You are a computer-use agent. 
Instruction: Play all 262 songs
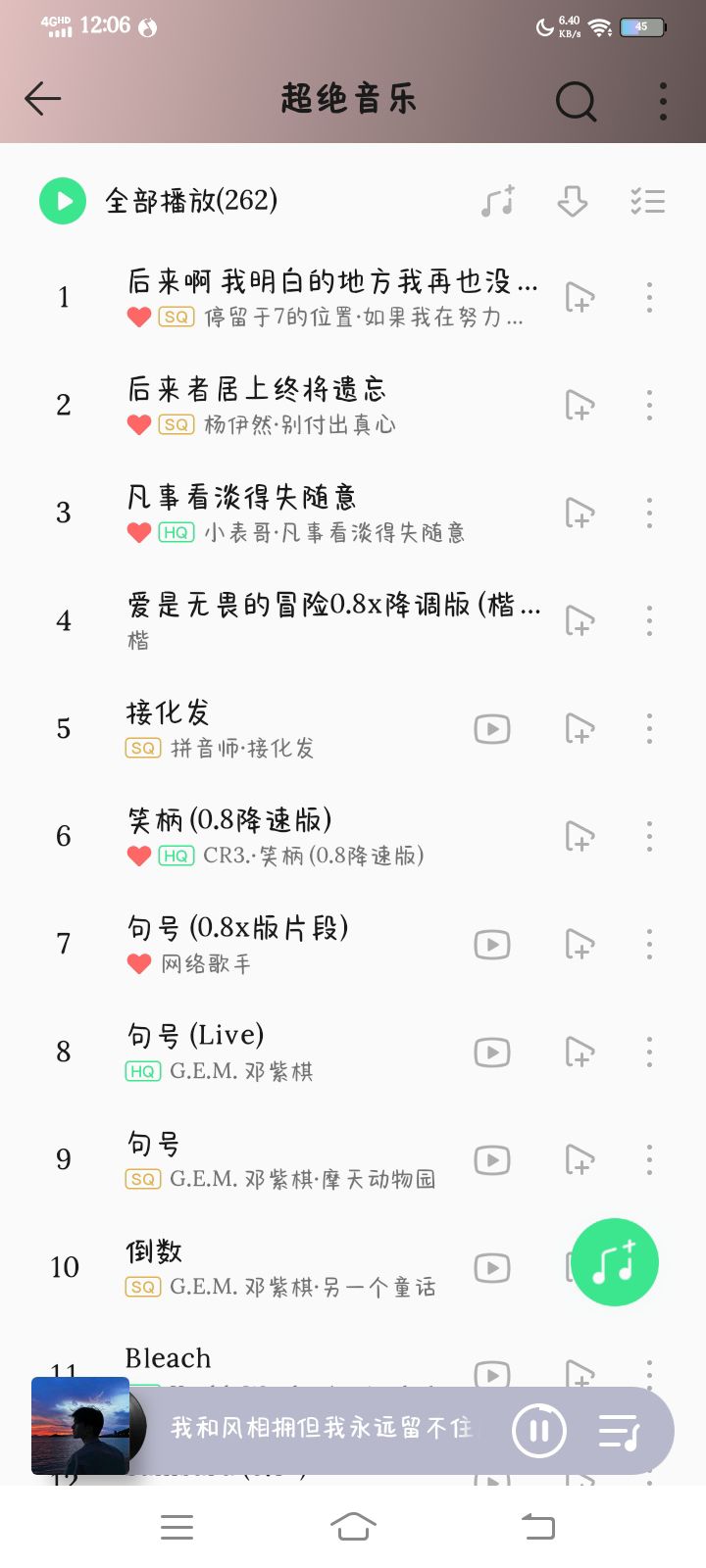tap(64, 201)
